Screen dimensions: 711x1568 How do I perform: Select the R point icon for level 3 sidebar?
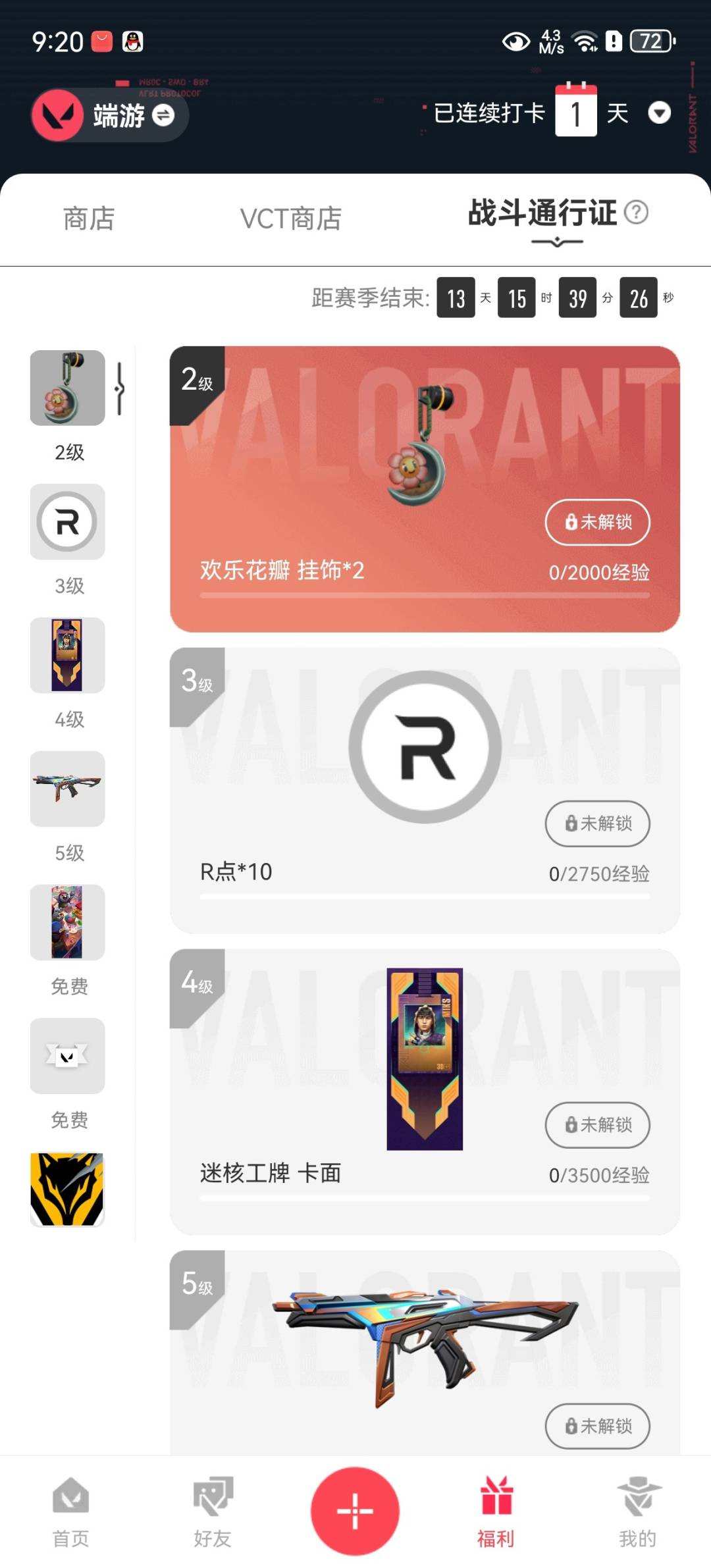tap(66, 522)
